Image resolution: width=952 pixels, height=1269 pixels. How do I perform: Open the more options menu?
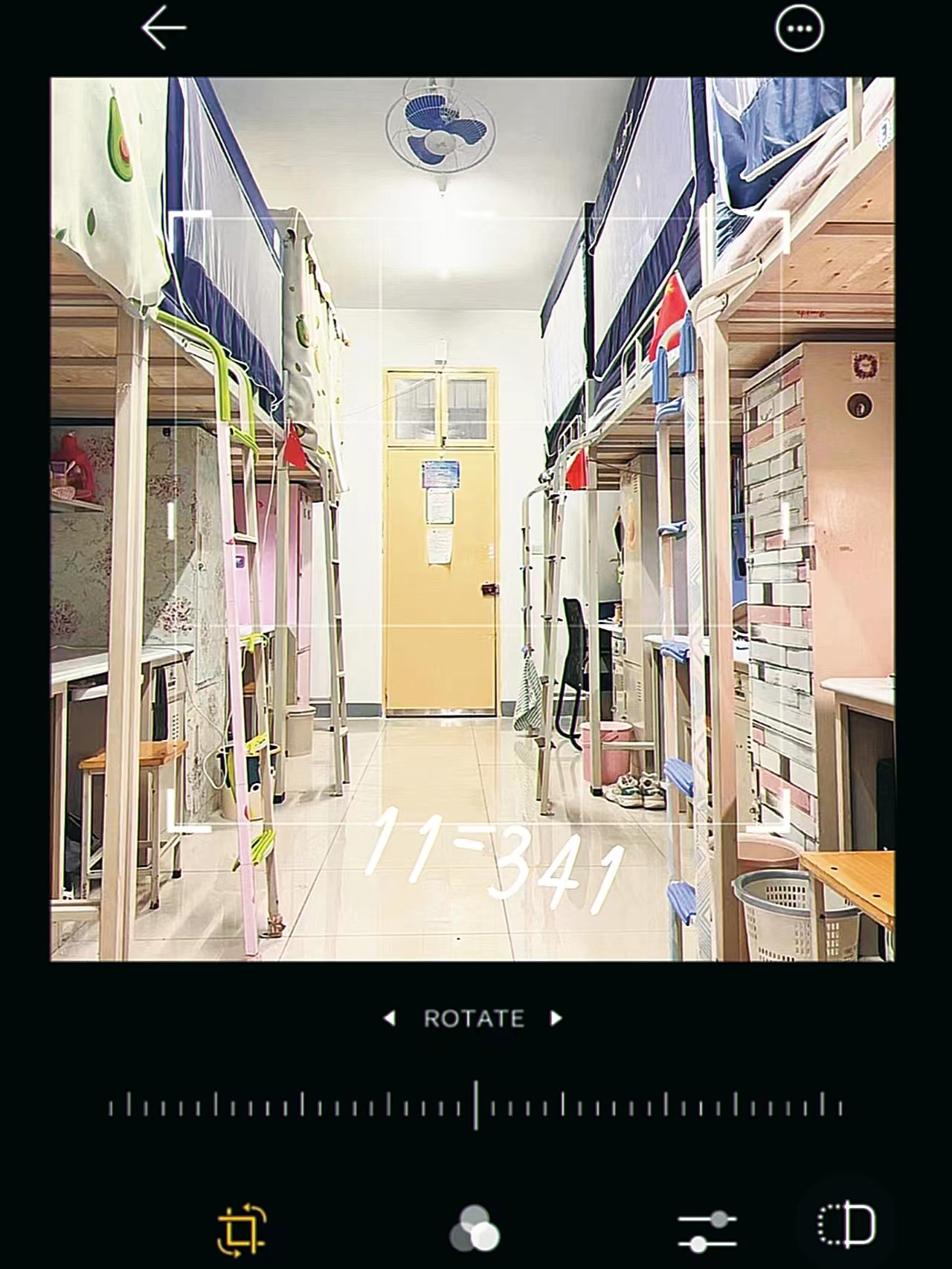click(x=800, y=29)
